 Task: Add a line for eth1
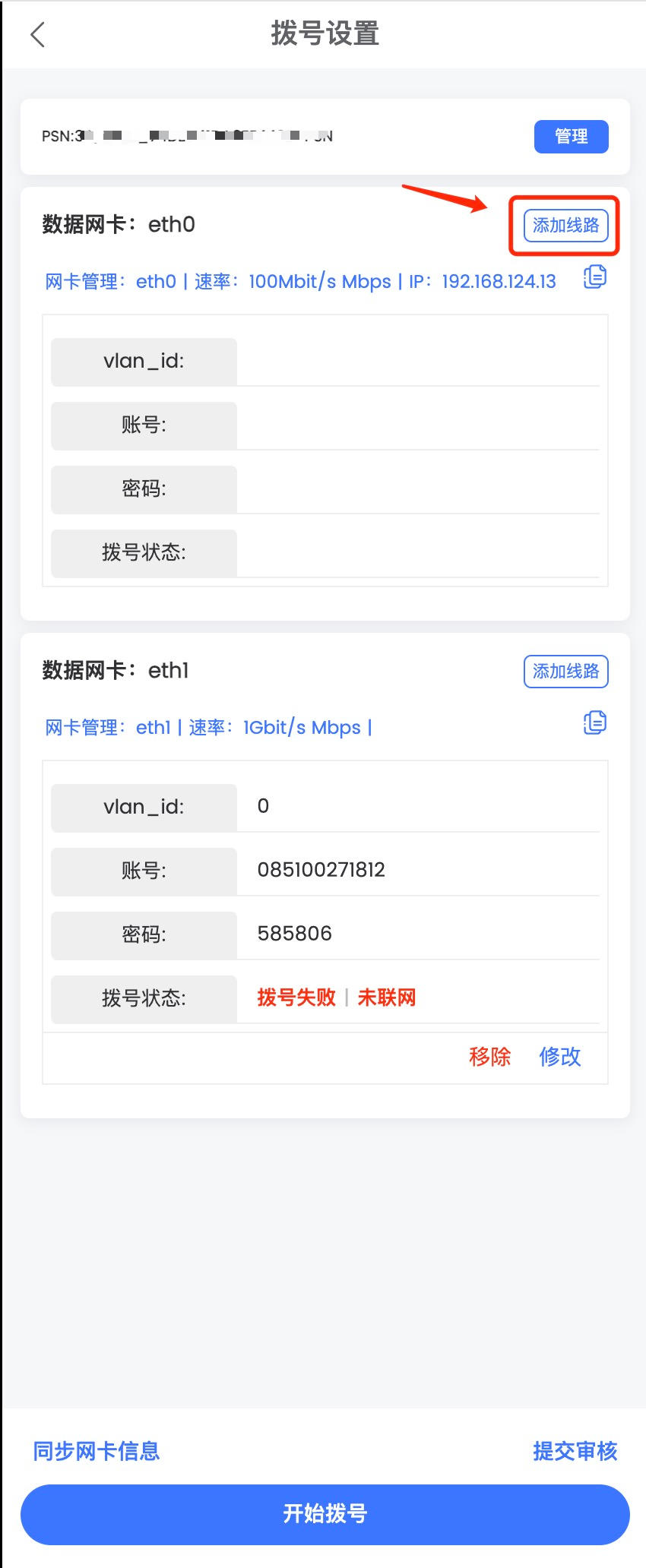point(565,672)
